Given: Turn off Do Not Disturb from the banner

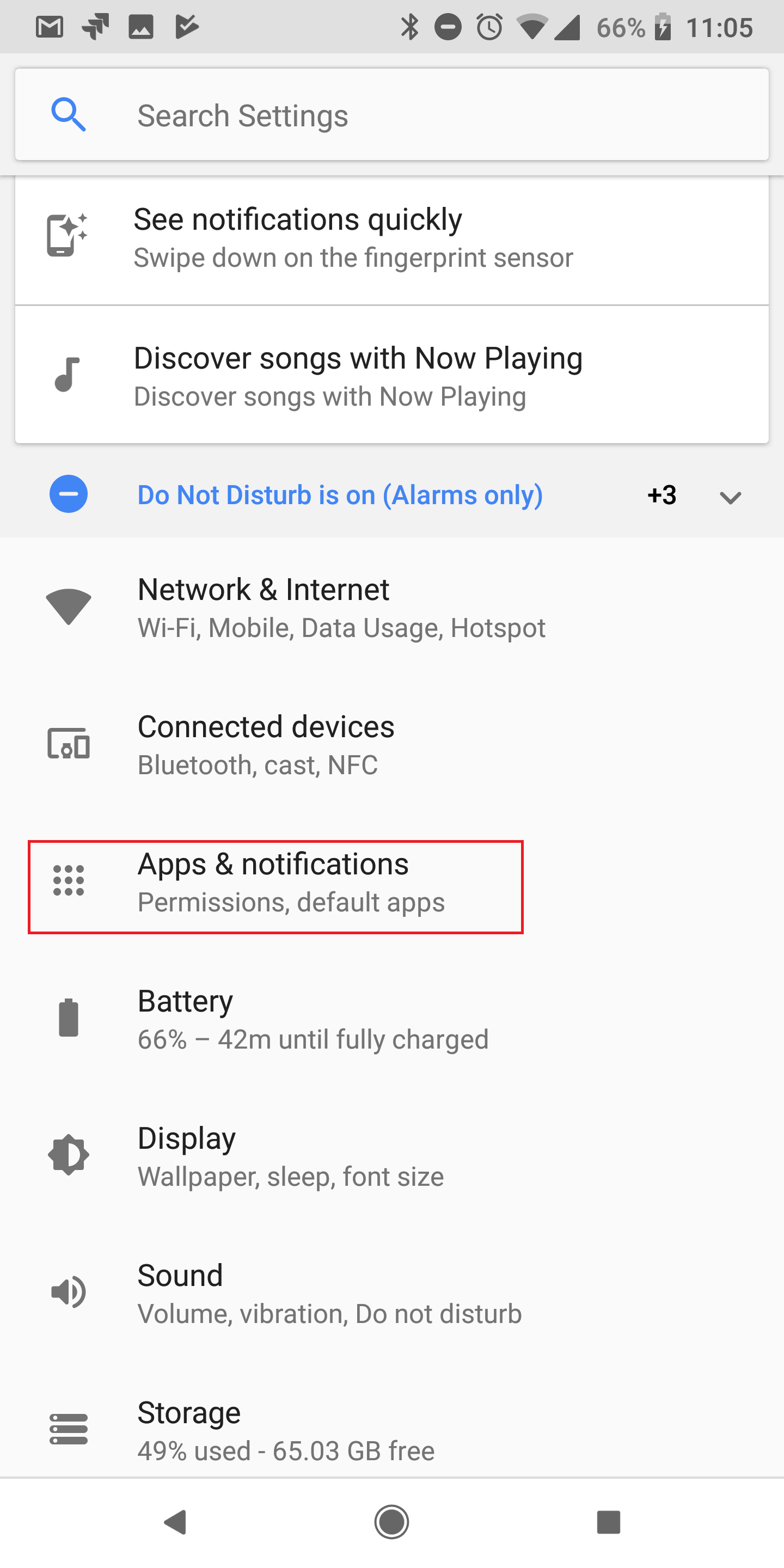Looking at the screenshot, I should point(340,495).
